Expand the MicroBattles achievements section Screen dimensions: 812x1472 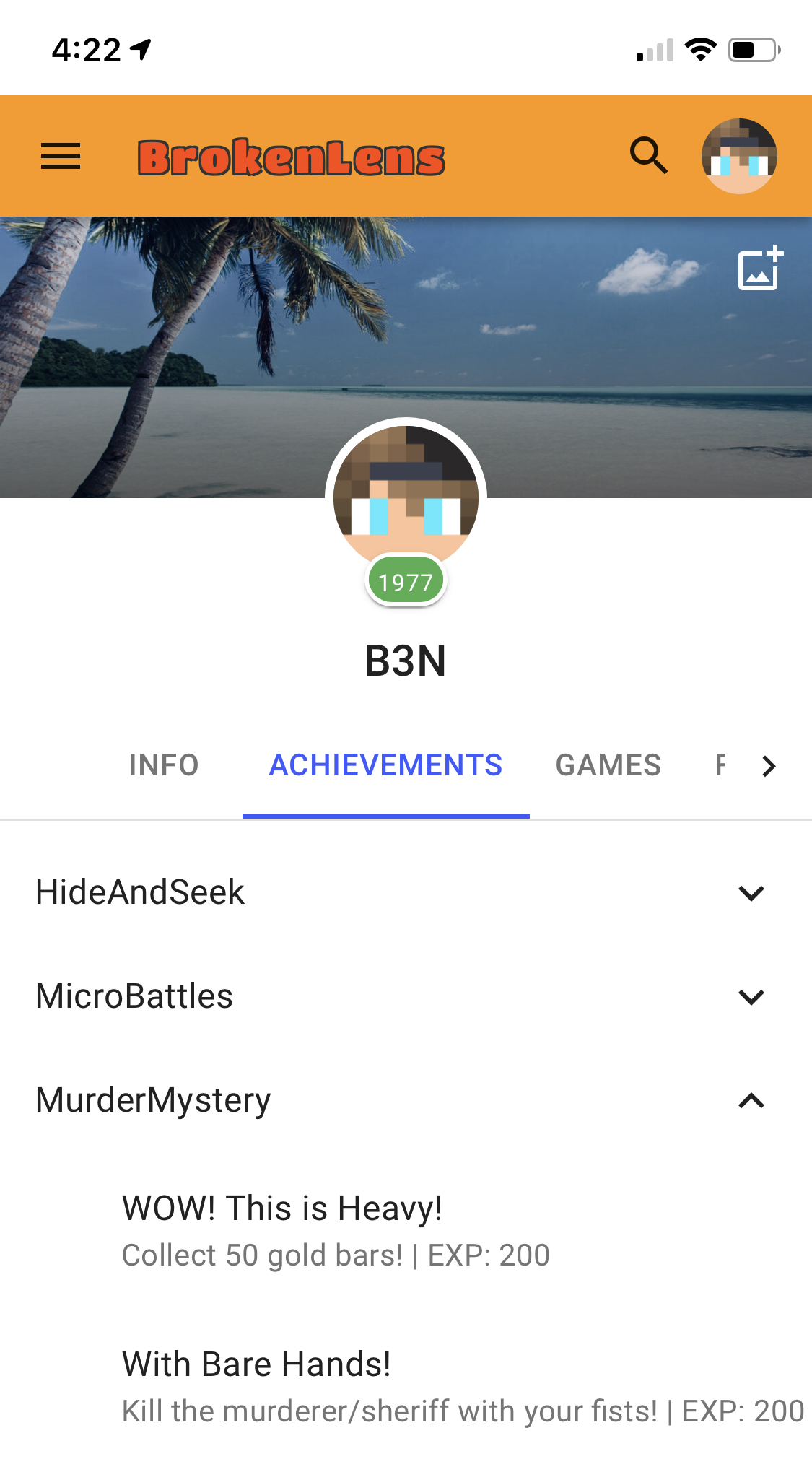coord(406,996)
